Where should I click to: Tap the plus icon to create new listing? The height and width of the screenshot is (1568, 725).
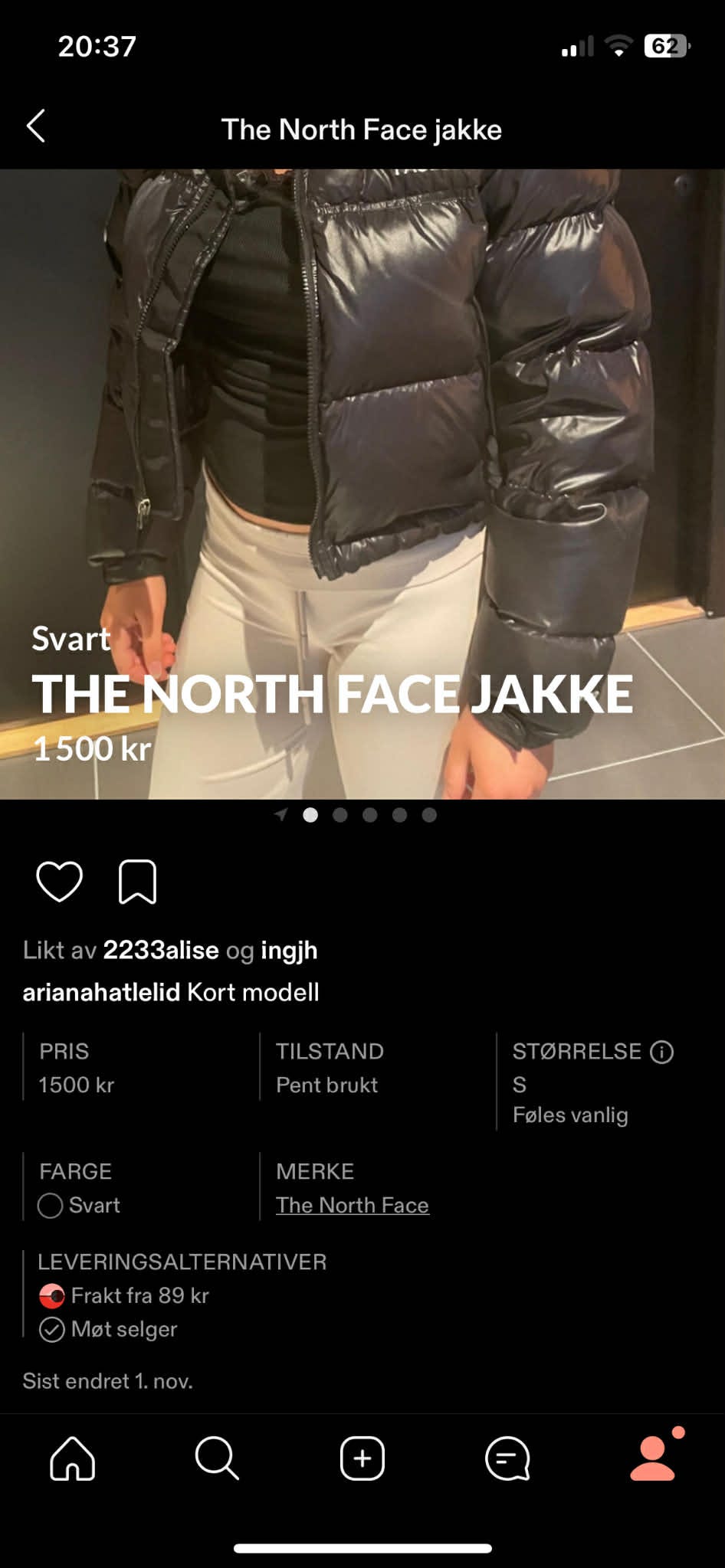coord(362,1458)
